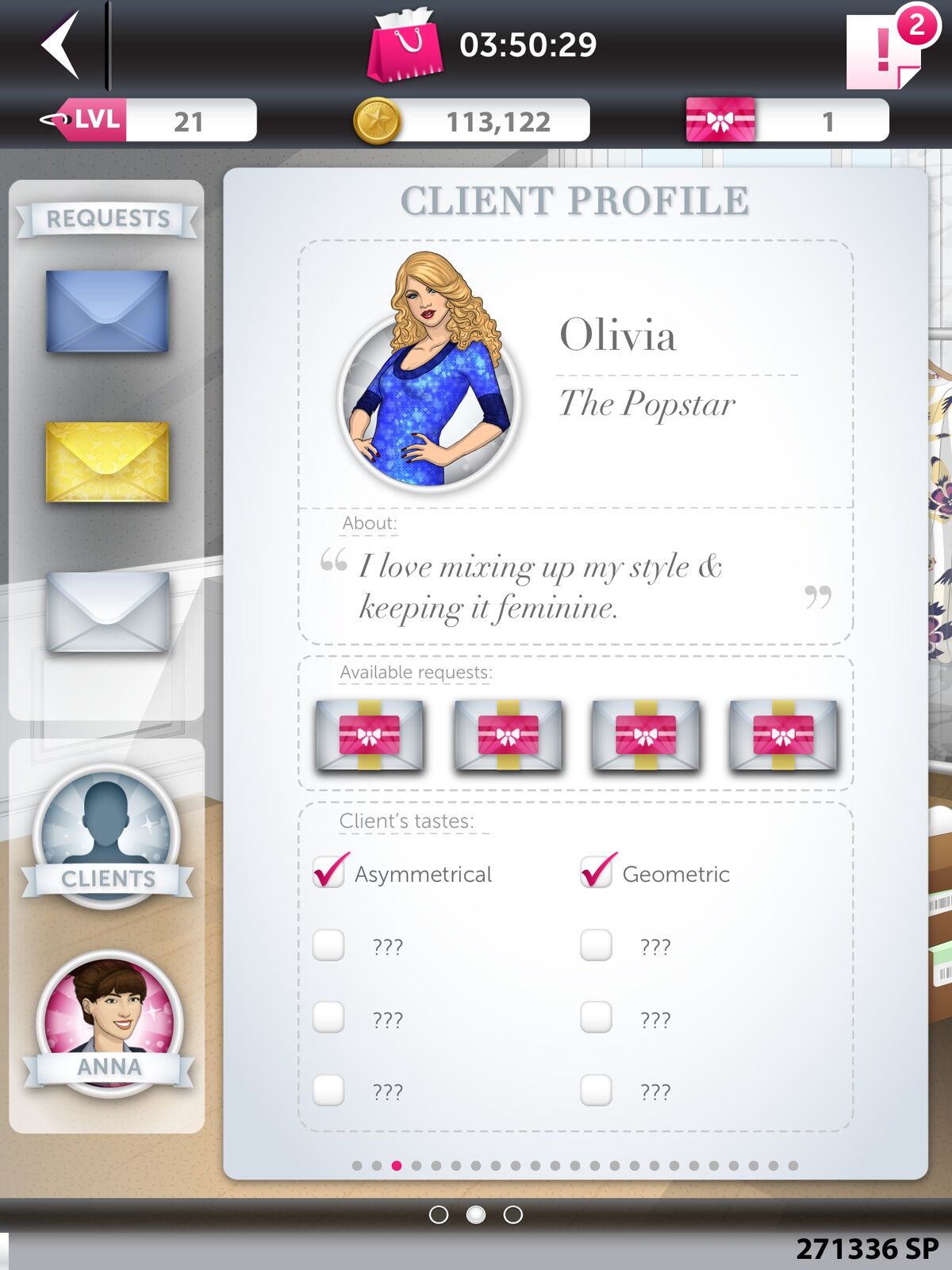The height and width of the screenshot is (1270, 952).
Task: Open the white request envelope
Action: 107,612
